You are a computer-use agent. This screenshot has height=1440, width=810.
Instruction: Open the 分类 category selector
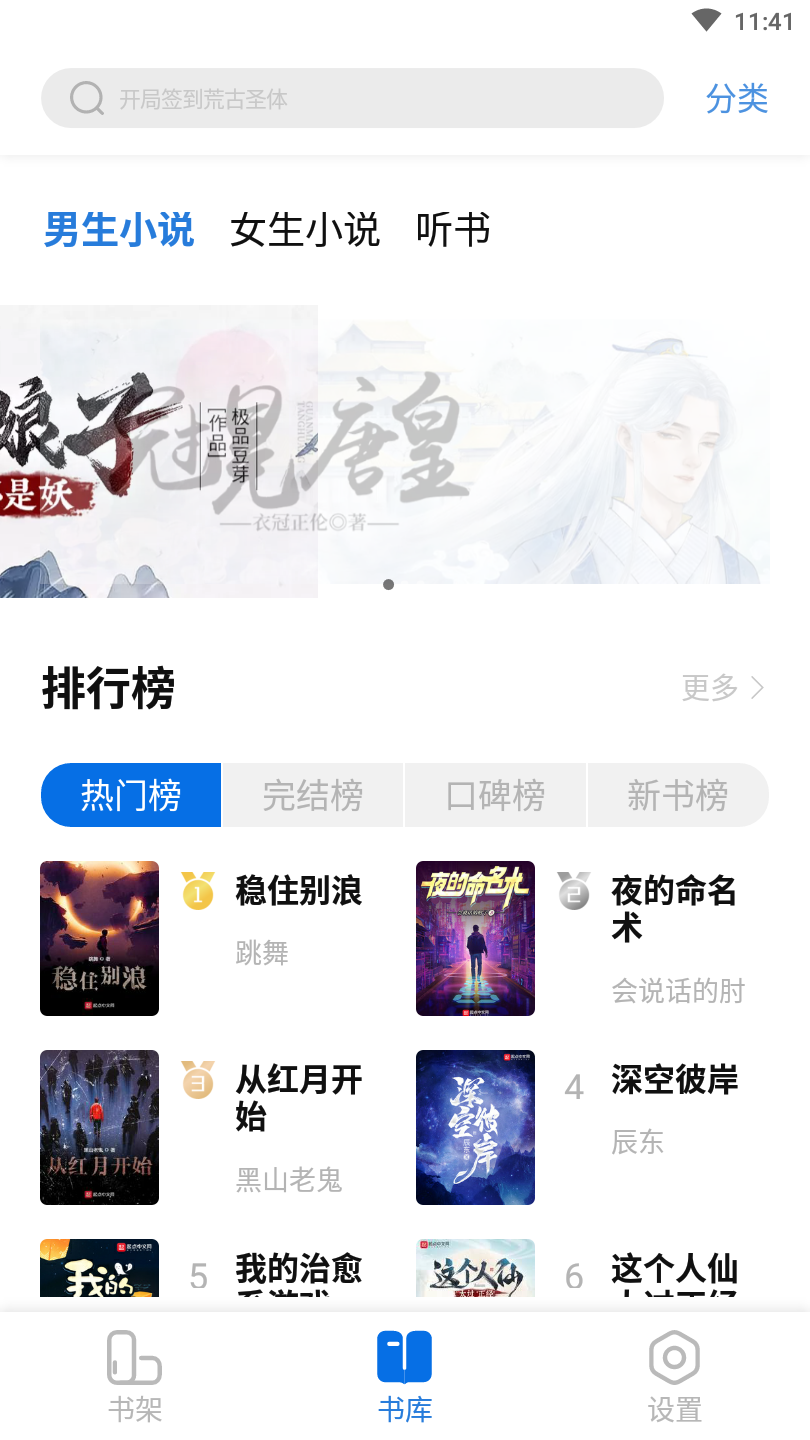pyautogui.click(x=737, y=98)
